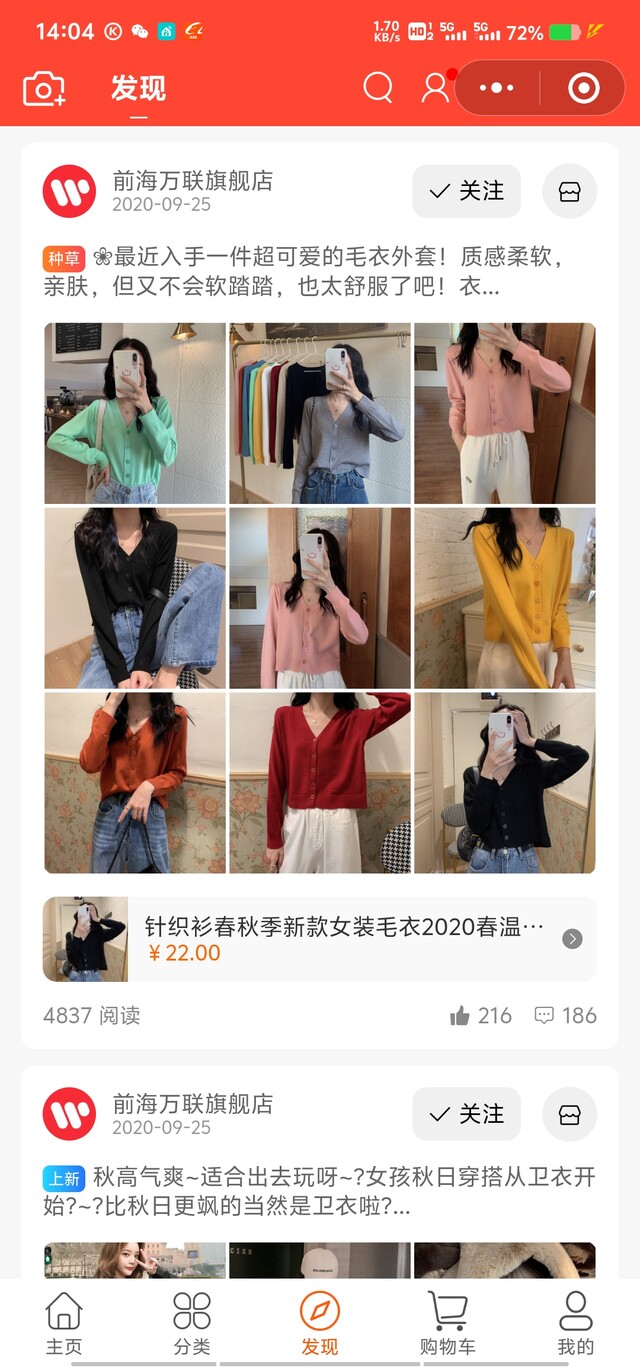This screenshot has height=1368, width=640.
Task: Switch to the 分类 tab
Action: tap(192, 1322)
